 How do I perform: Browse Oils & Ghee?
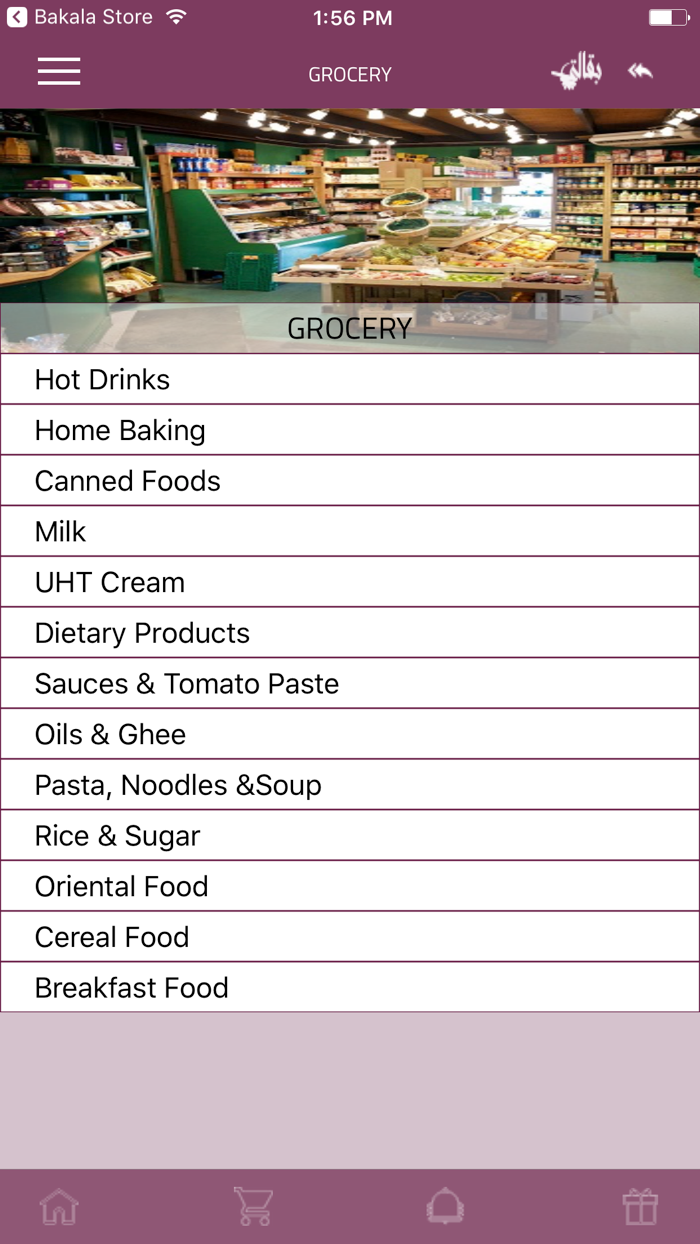350,734
